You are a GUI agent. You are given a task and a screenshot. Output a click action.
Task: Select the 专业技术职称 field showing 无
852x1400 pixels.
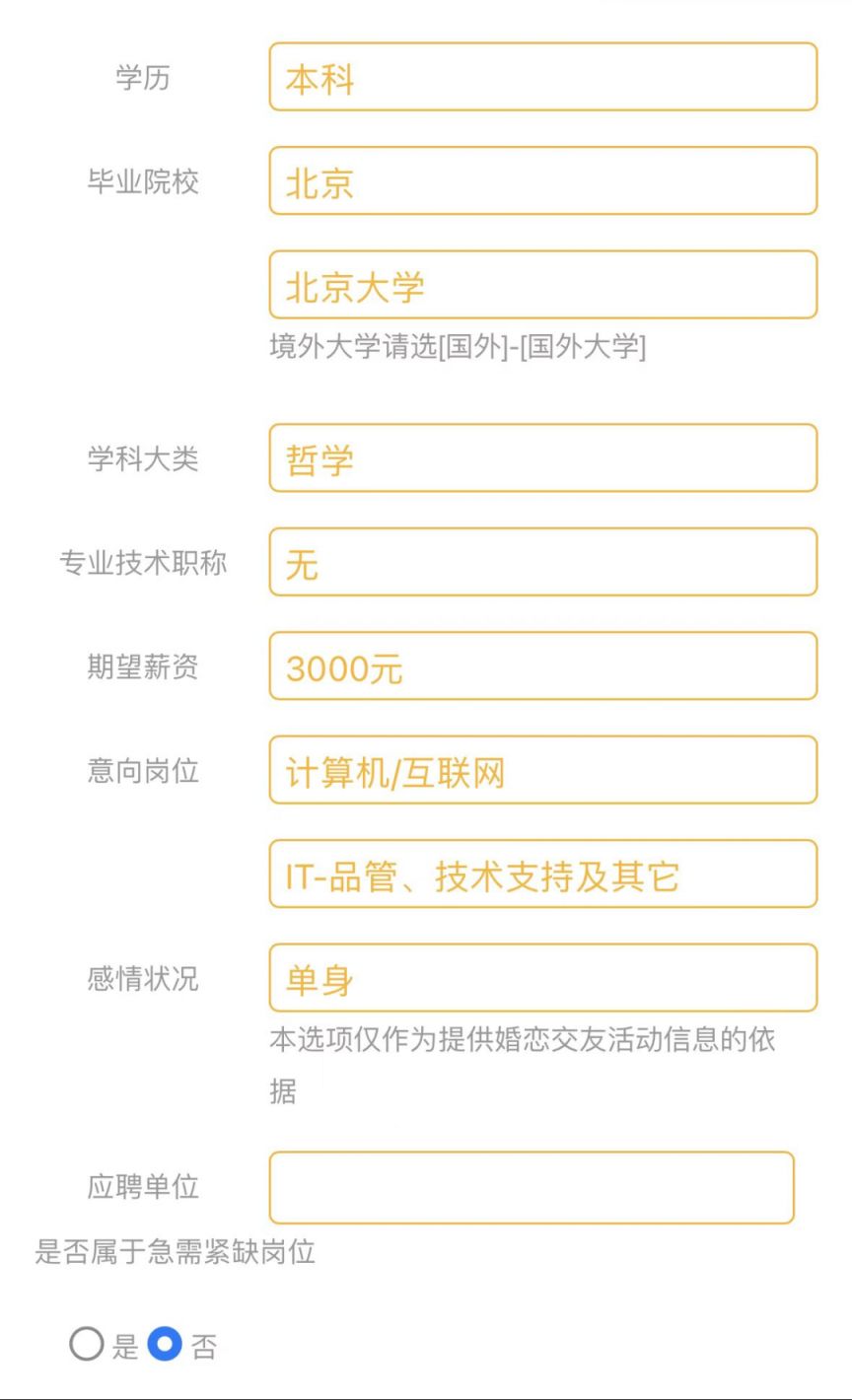[x=543, y=562]
